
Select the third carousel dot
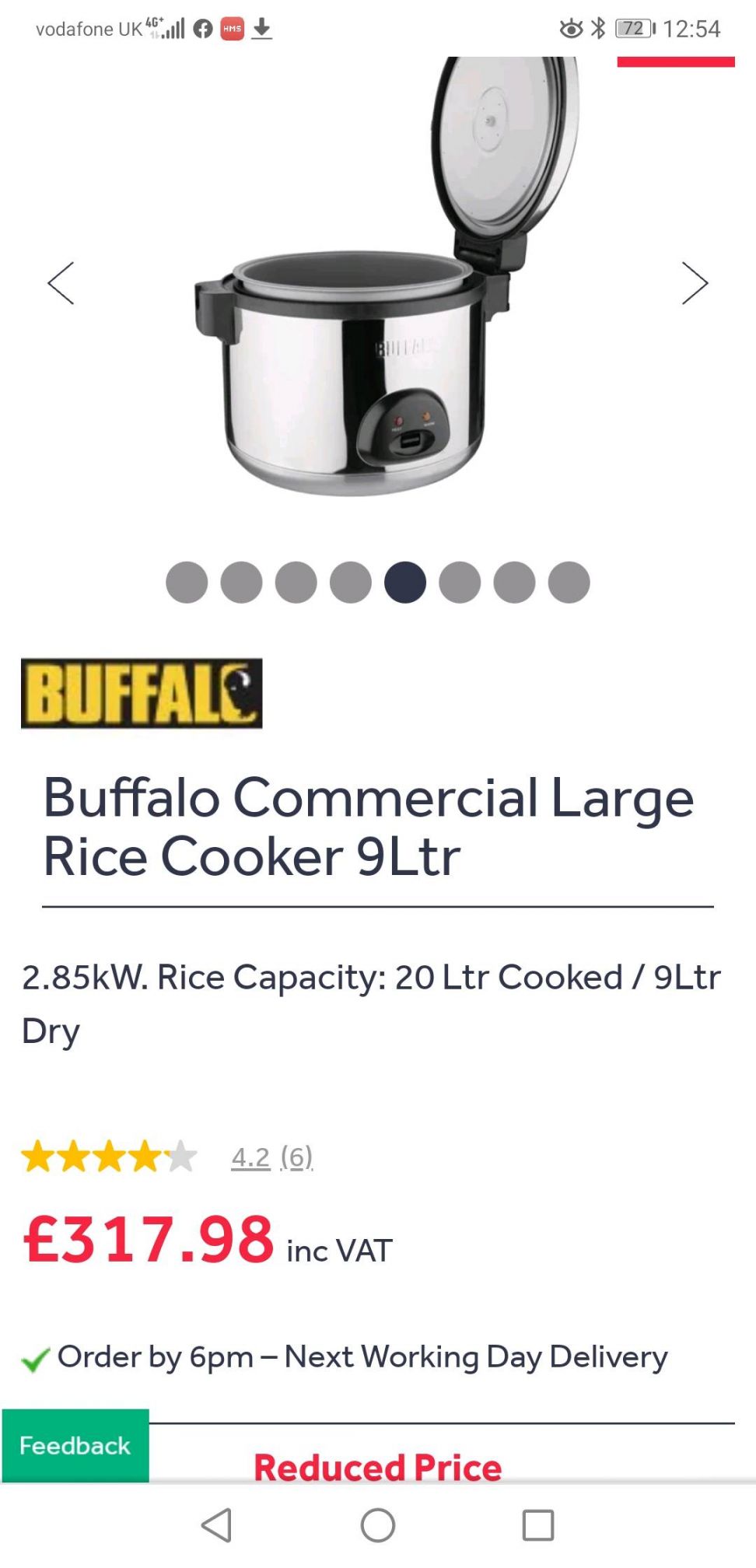pos(296,583)
